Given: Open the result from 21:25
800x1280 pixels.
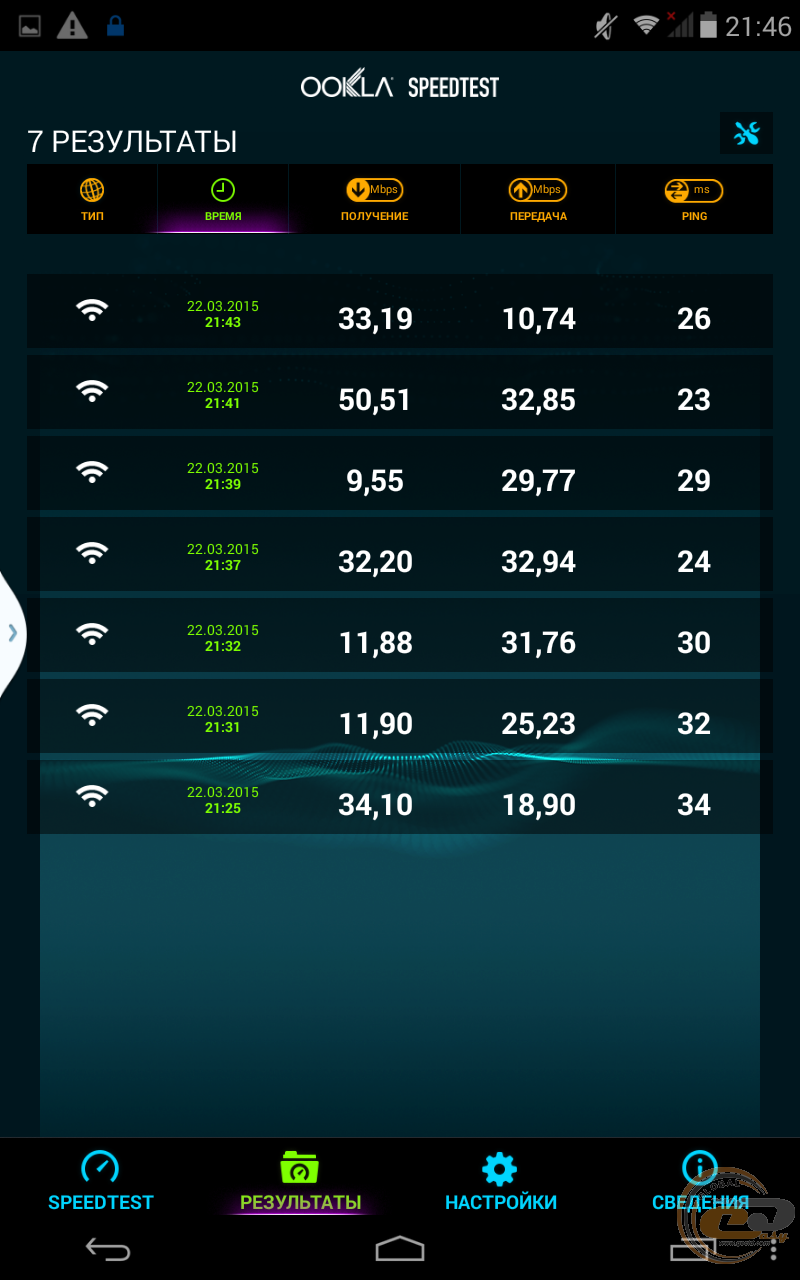Looking at the screenshot, I should pyautogui.click(x=400, y=798).
